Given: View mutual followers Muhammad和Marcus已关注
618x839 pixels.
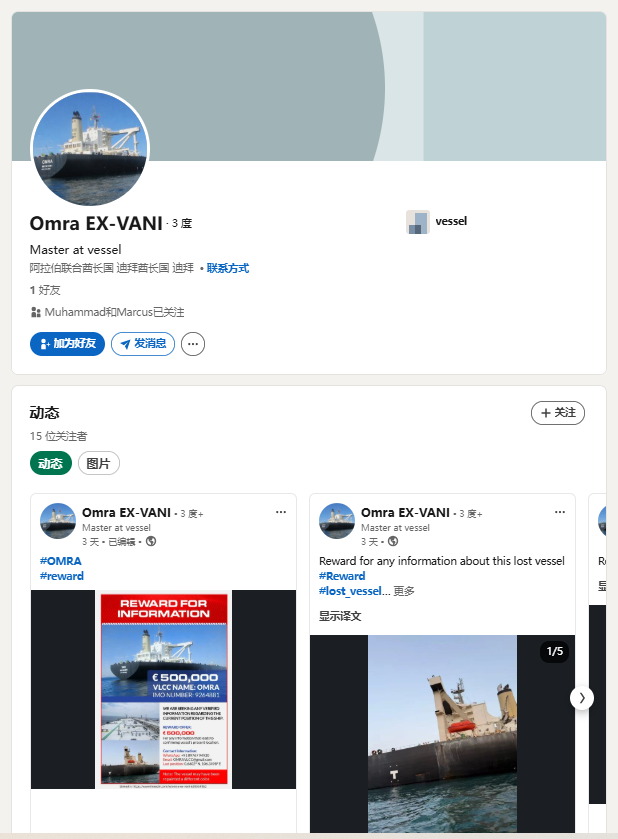Looking at the screenshot, I should 114,312.
